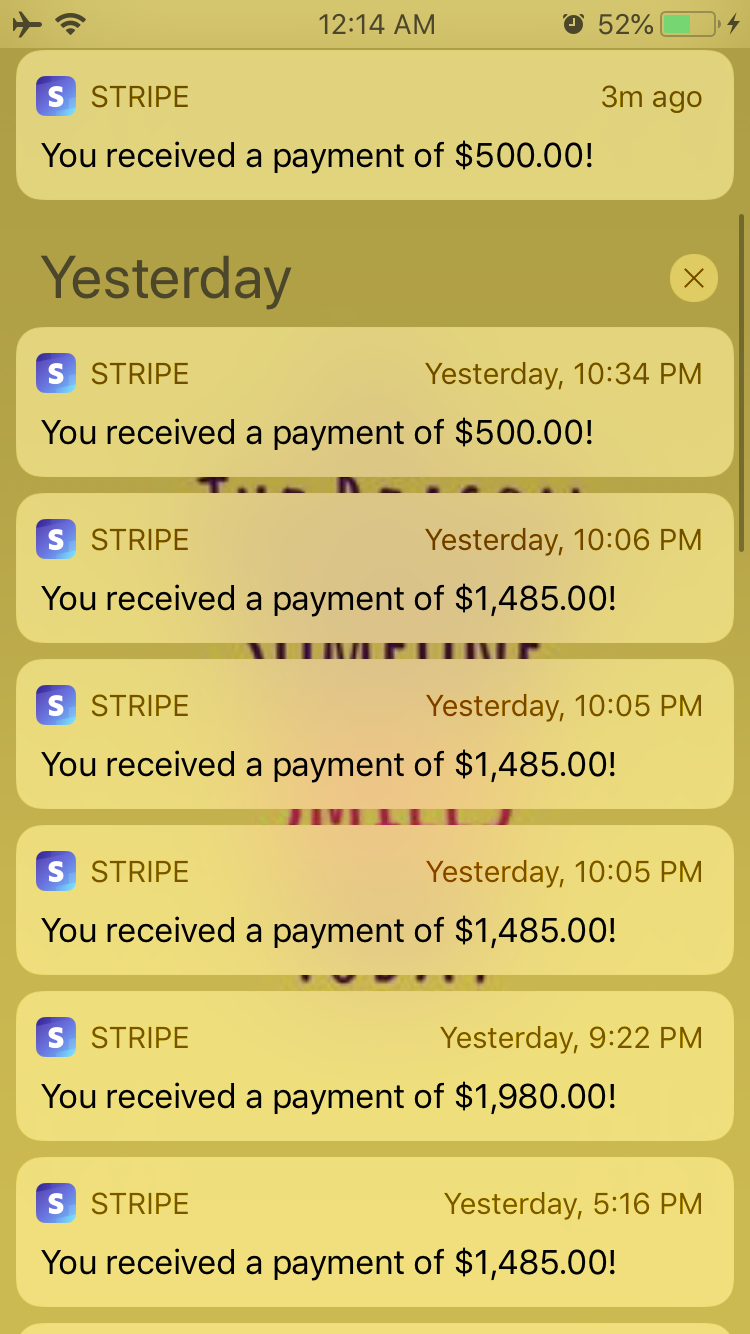Screen dimensions: 750x1334
Task: Select the Stripe notification from Yesterday, 5:16 PM
Action: 375,1232
